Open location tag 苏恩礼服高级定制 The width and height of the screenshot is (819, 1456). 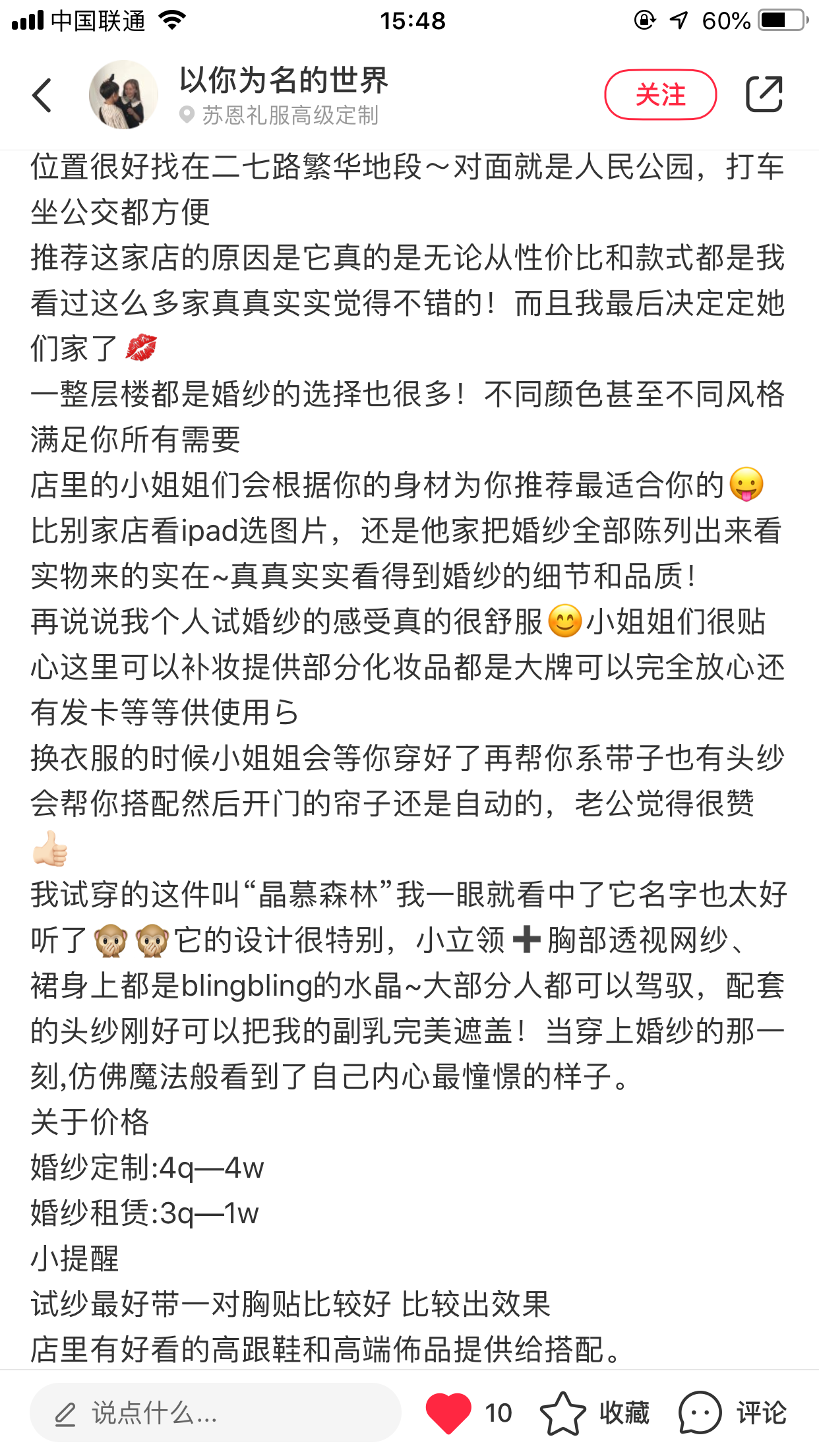click(279, 115)
